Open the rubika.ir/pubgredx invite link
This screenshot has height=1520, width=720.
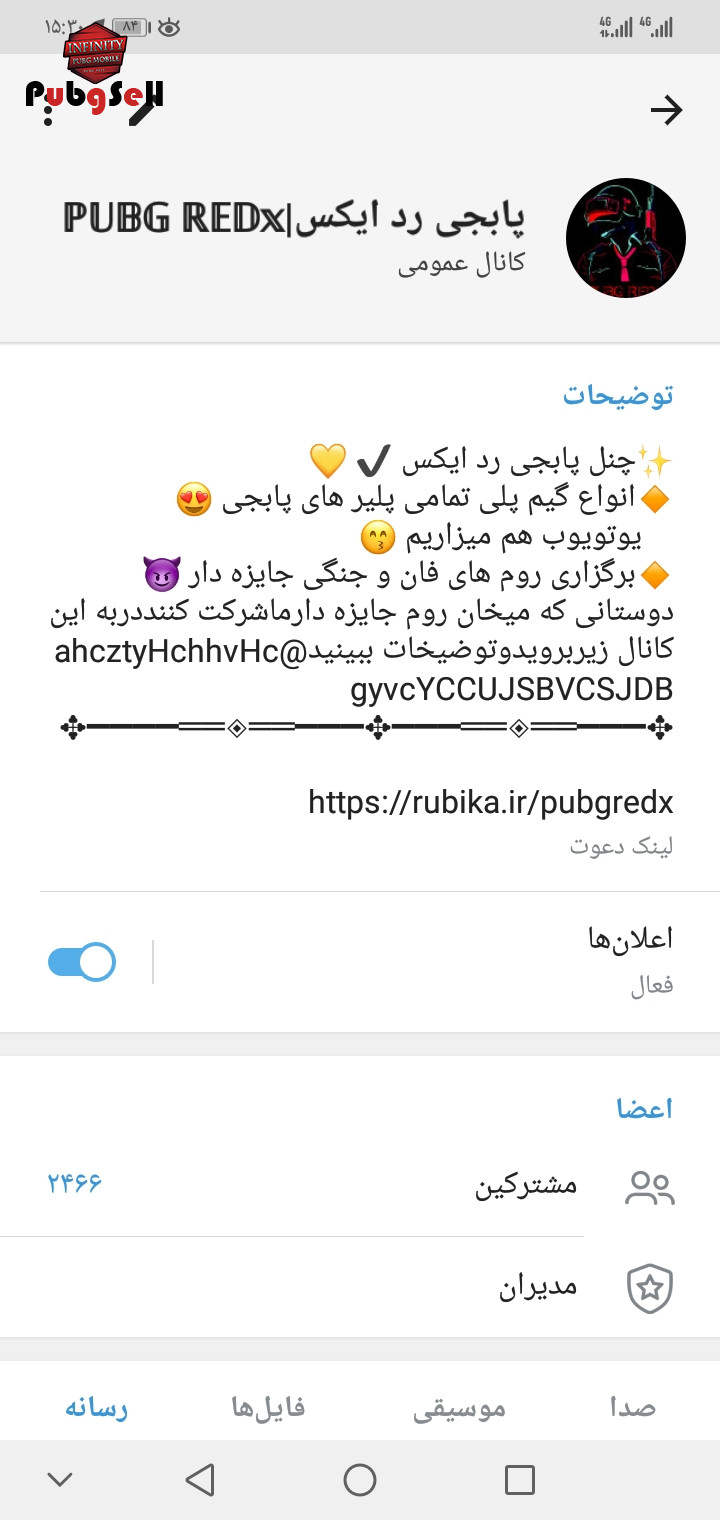pyautogui.click(x=490, y=802)
